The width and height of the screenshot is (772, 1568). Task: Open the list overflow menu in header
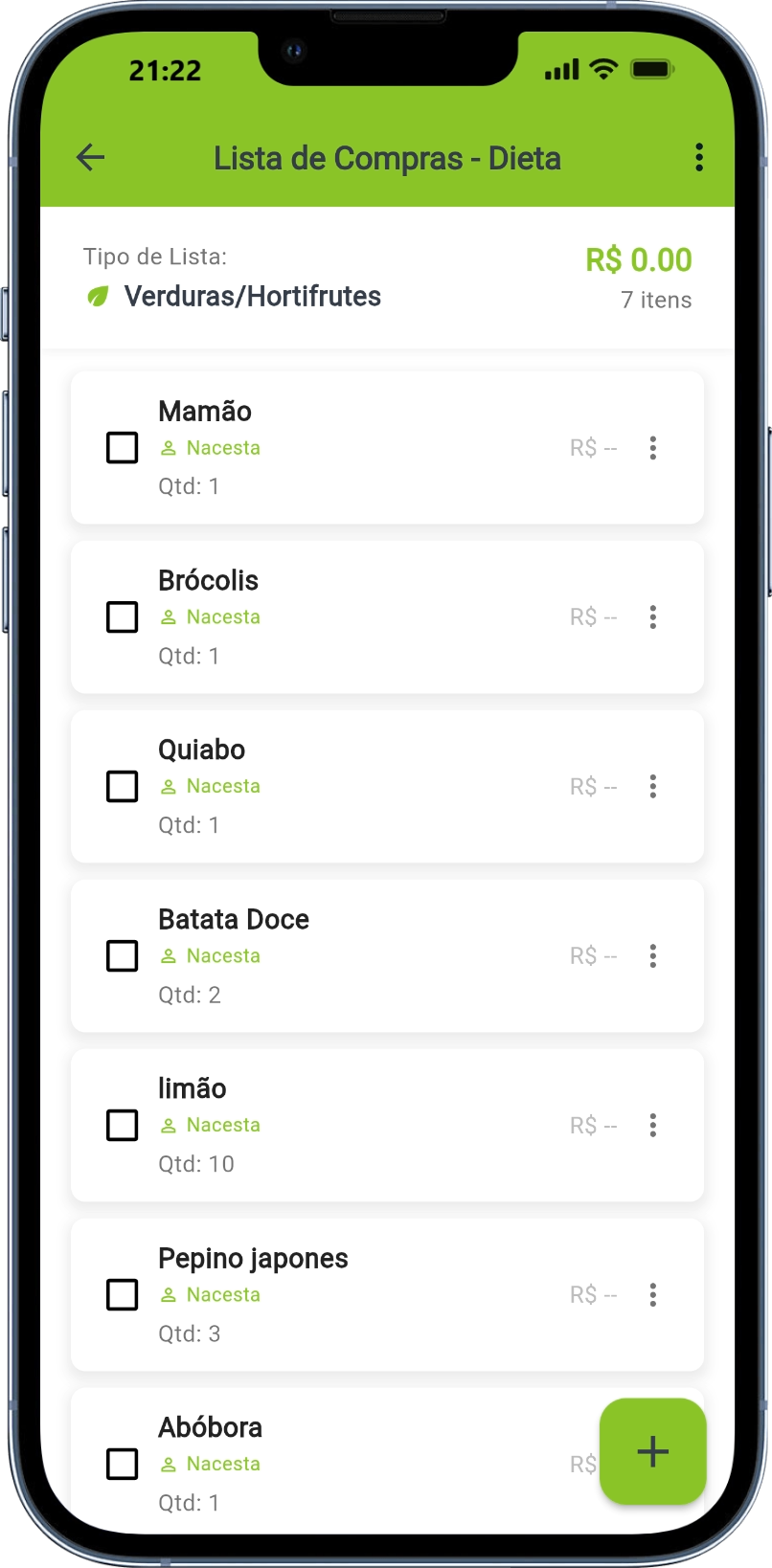pos(699,157)
